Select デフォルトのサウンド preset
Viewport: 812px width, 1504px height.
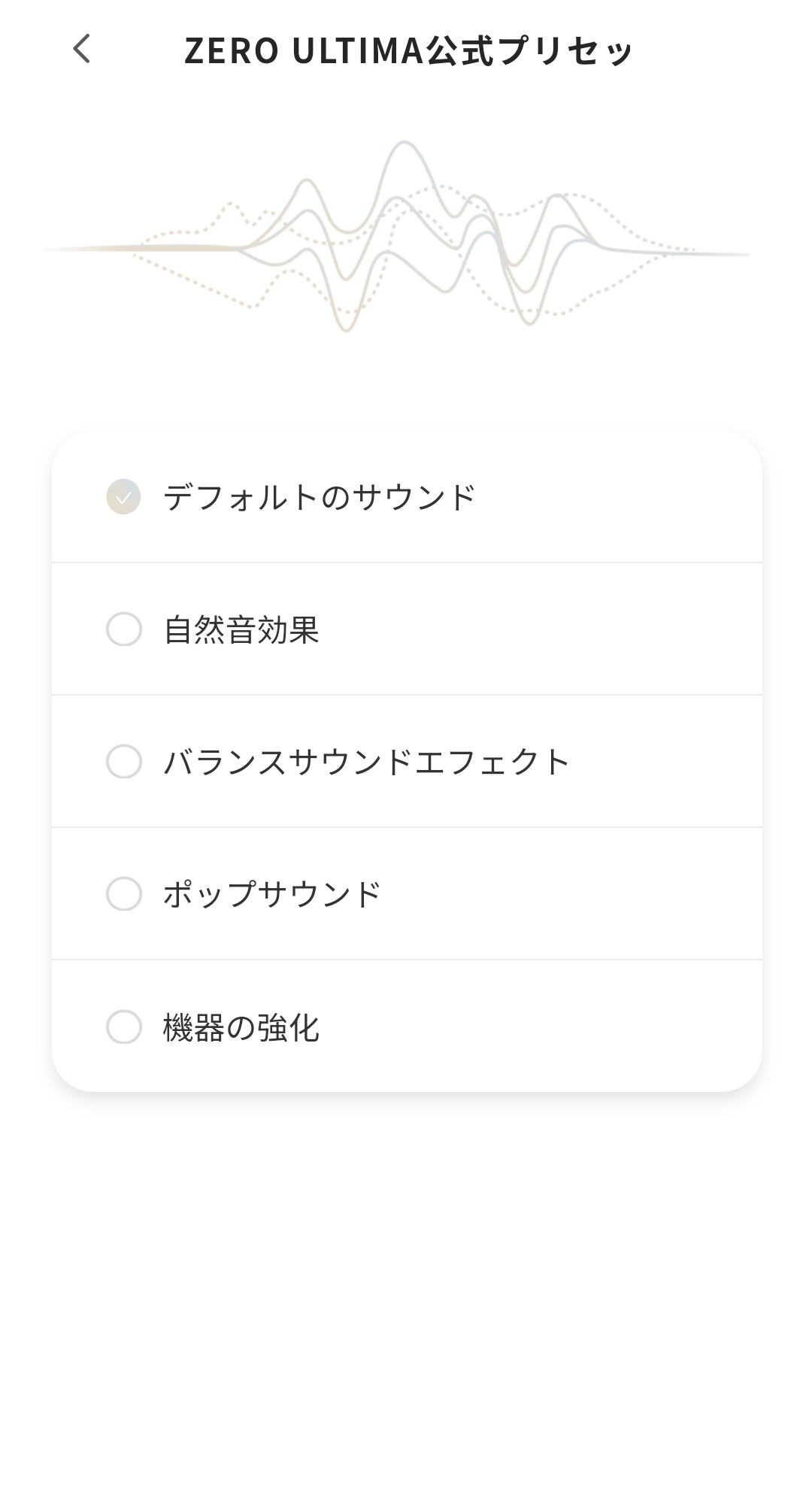[x=407, y=497]
